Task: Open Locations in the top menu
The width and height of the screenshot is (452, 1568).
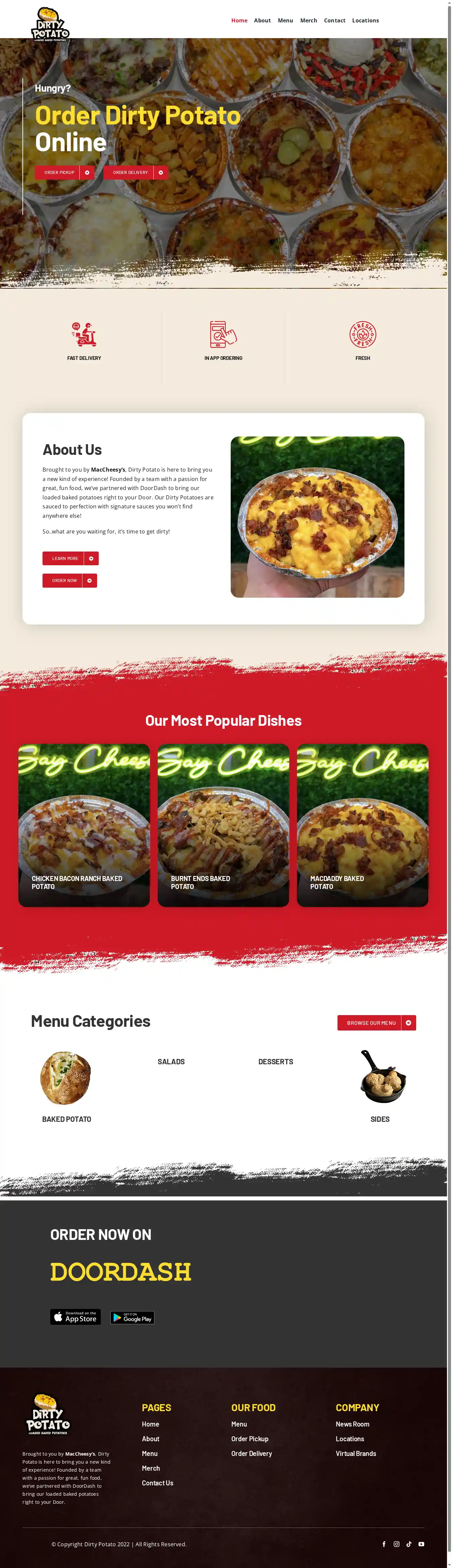Action: 365,21
